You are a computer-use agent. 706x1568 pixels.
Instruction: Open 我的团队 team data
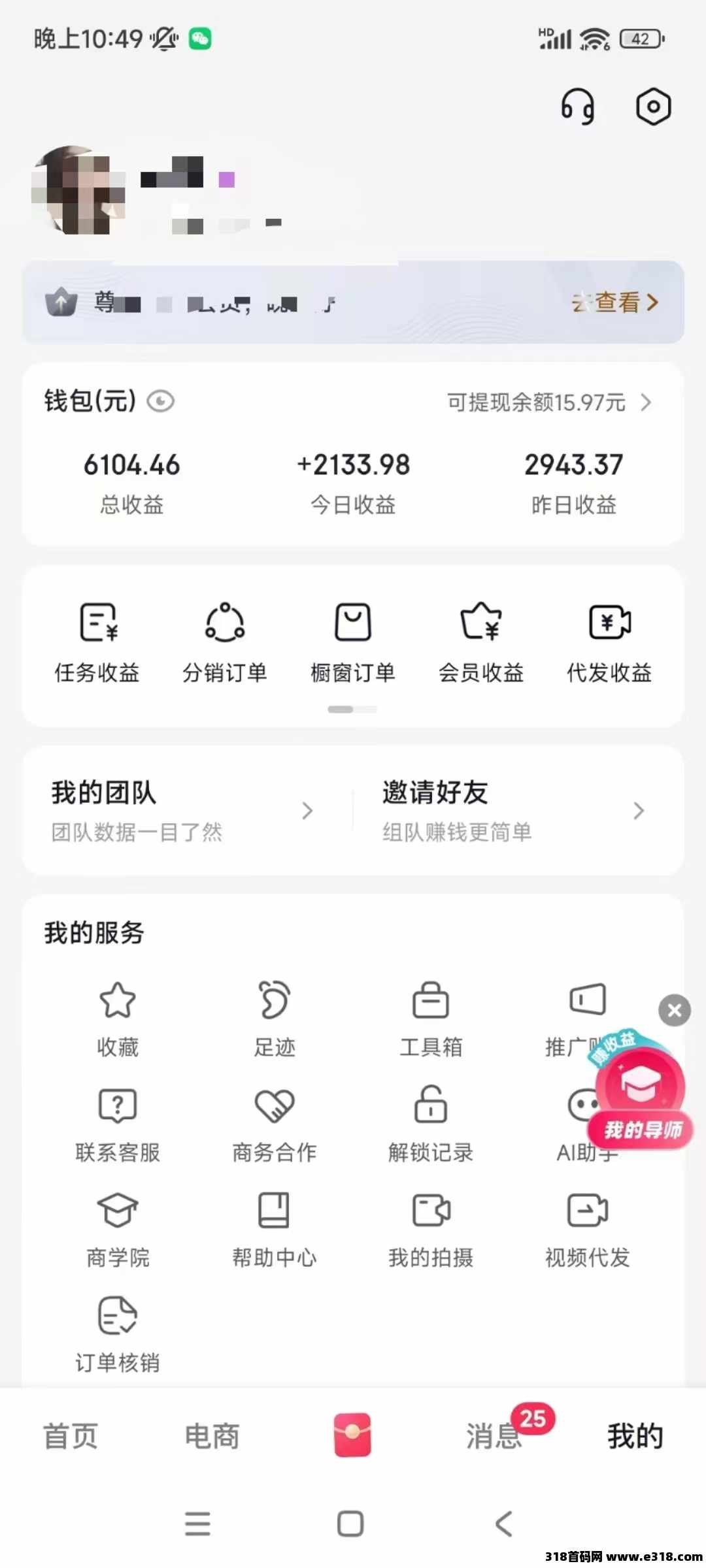click(x=183, y=811)
